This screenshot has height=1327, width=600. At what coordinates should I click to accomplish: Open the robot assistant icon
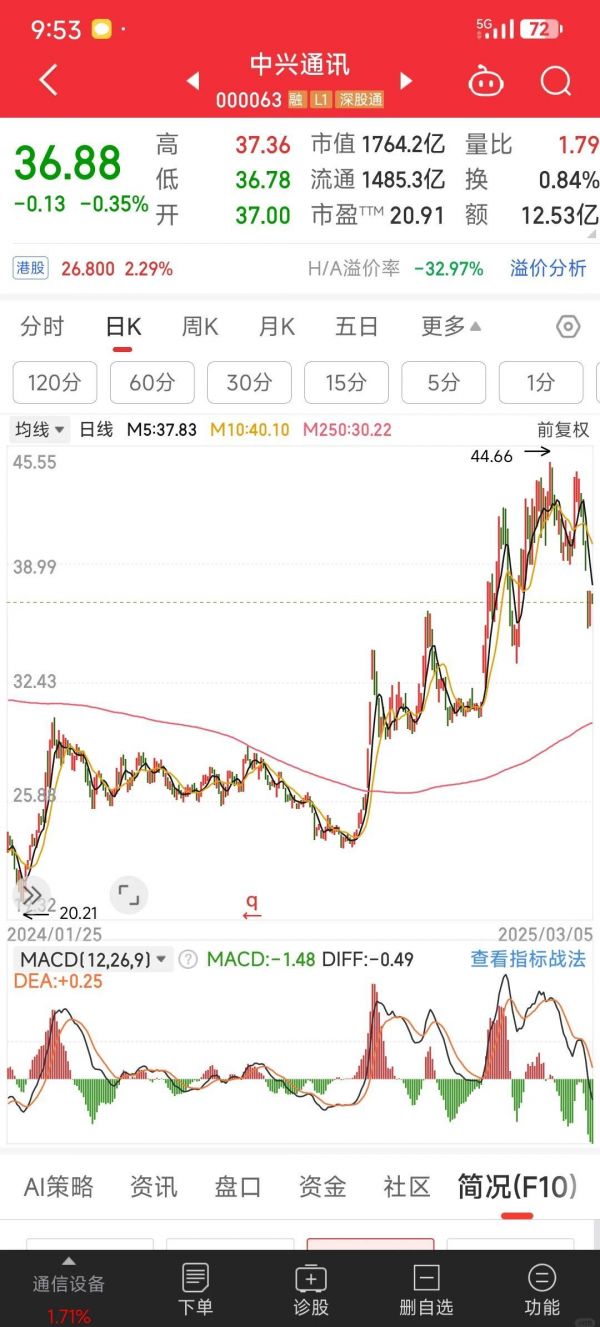point(486,80)
